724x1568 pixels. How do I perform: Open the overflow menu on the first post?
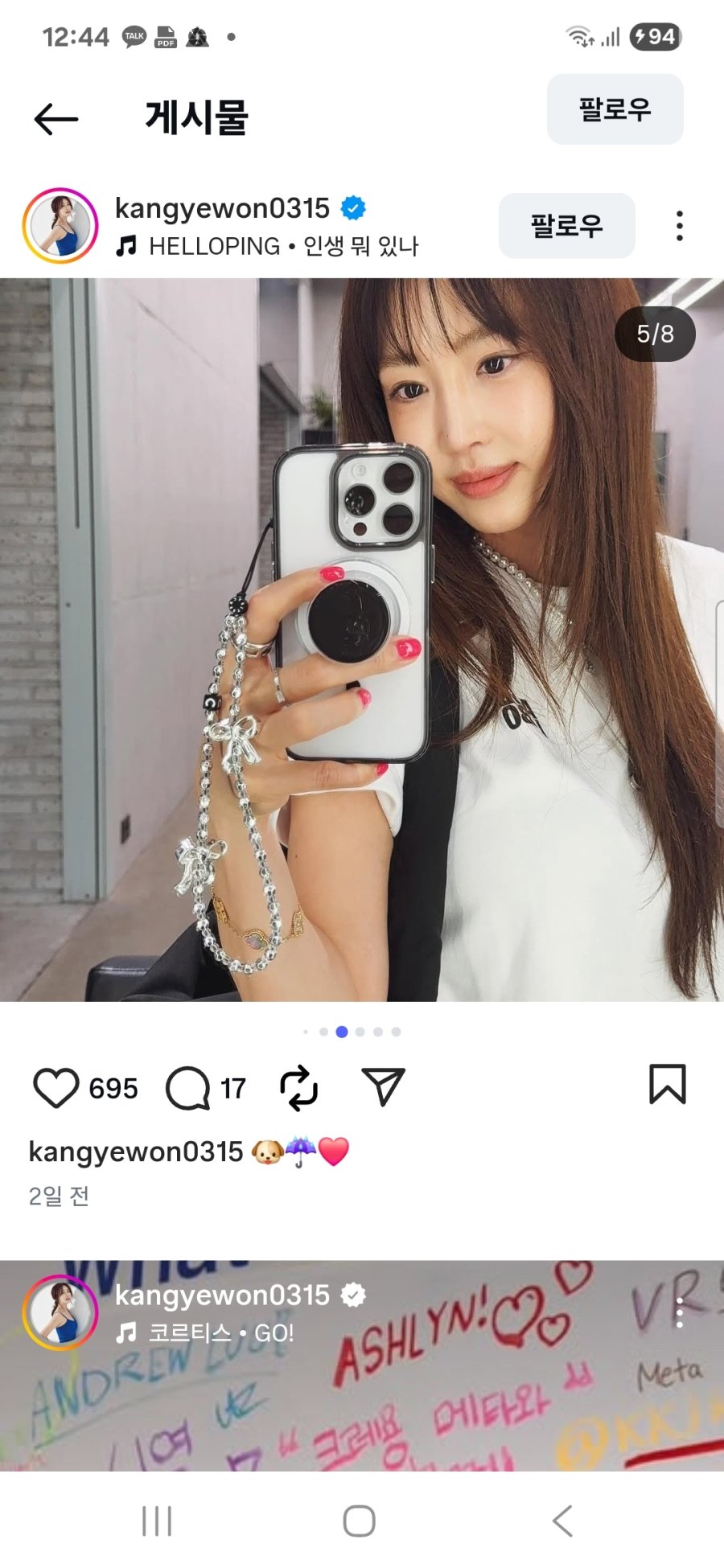(680, 226)
